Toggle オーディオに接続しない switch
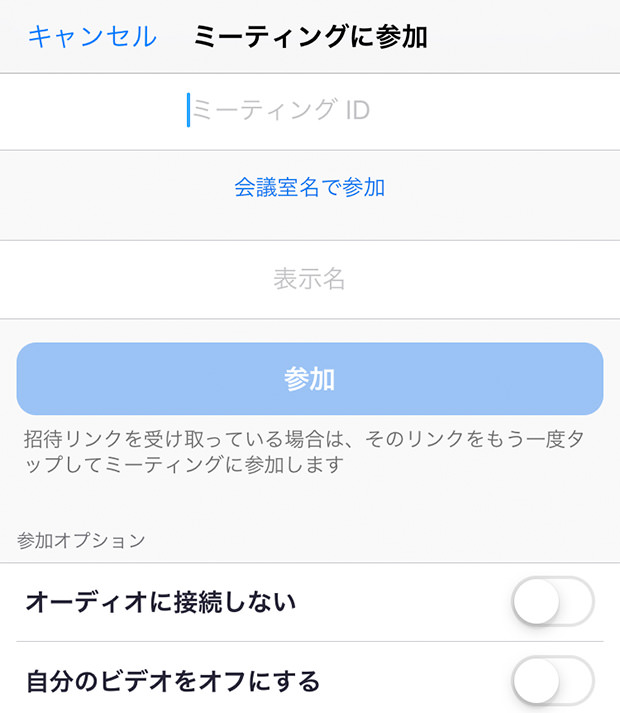 pyautogui.click(x=552, y=602)
